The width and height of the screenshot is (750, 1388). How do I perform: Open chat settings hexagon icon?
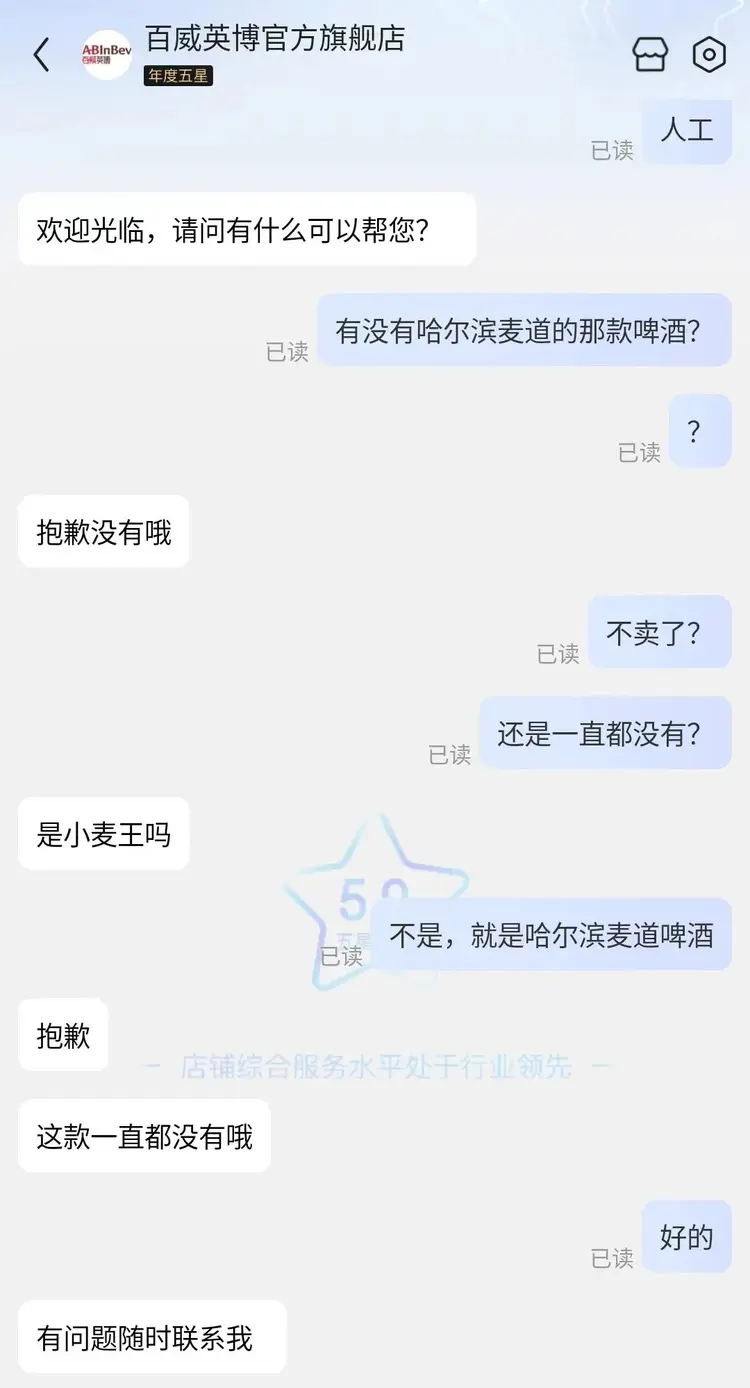coord(709,55)
